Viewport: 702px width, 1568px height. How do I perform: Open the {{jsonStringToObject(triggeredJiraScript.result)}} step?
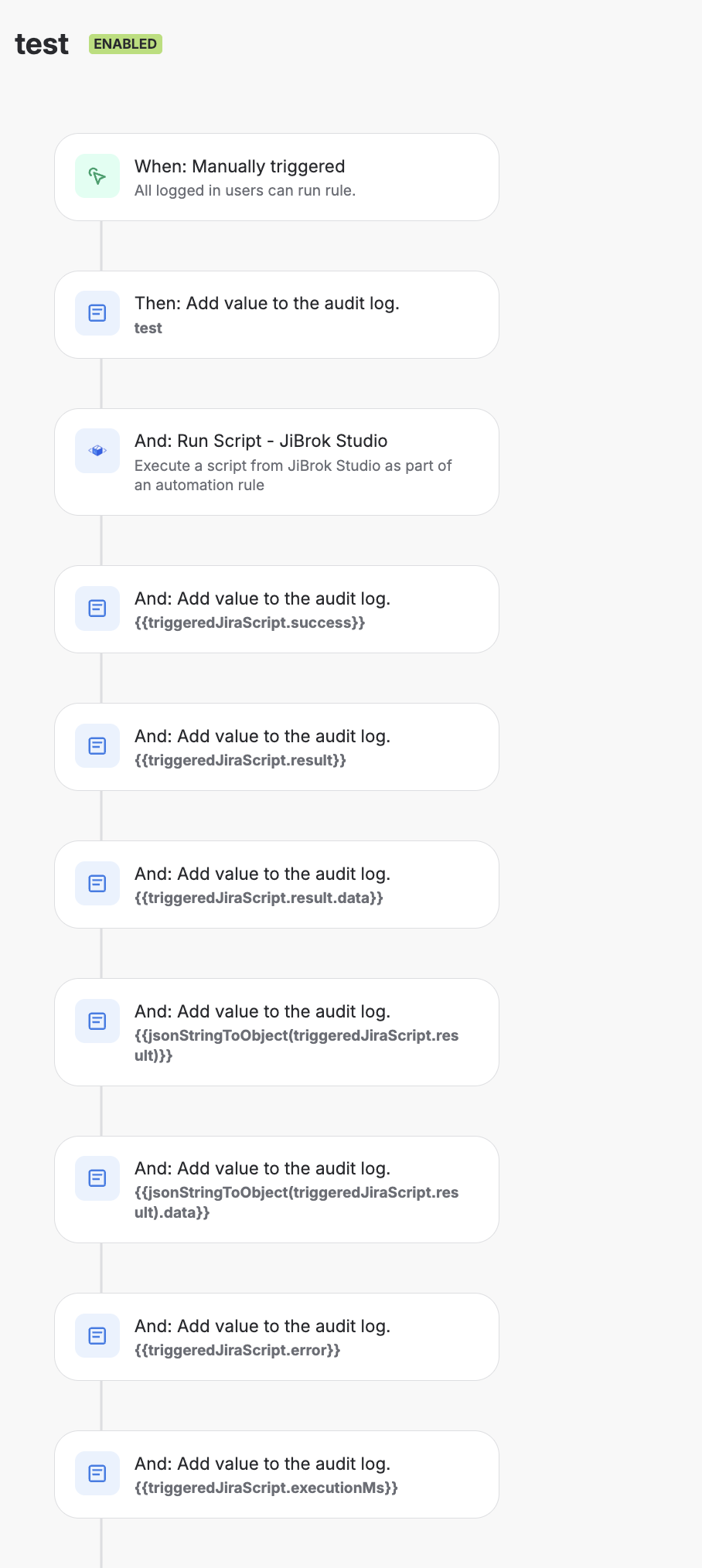[x=276, y=1032]
